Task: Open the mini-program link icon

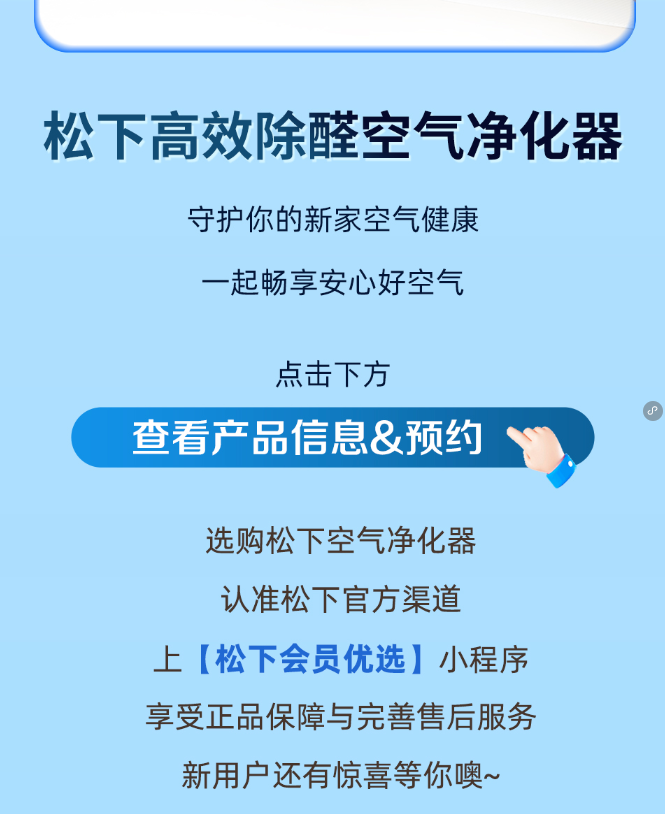Action: pos(652,411)
